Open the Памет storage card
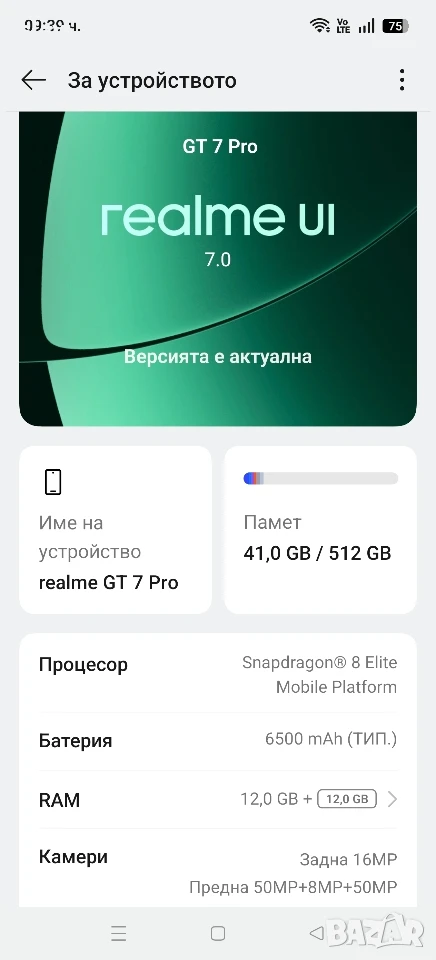Image resolution: width=436 pixels, height=960 pixels. [x=320, y=530]
